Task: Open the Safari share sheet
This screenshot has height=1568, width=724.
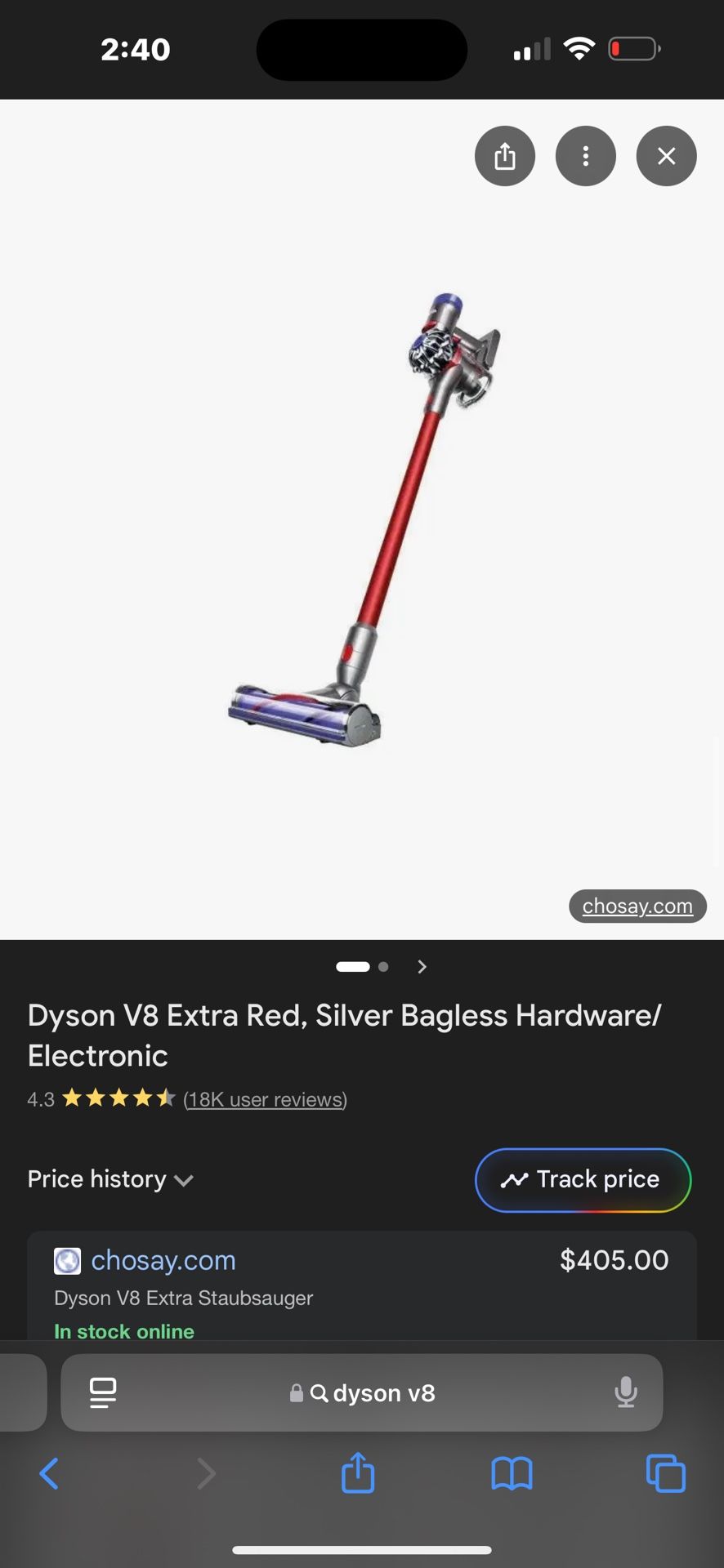Action: (x=358, y=1474)
